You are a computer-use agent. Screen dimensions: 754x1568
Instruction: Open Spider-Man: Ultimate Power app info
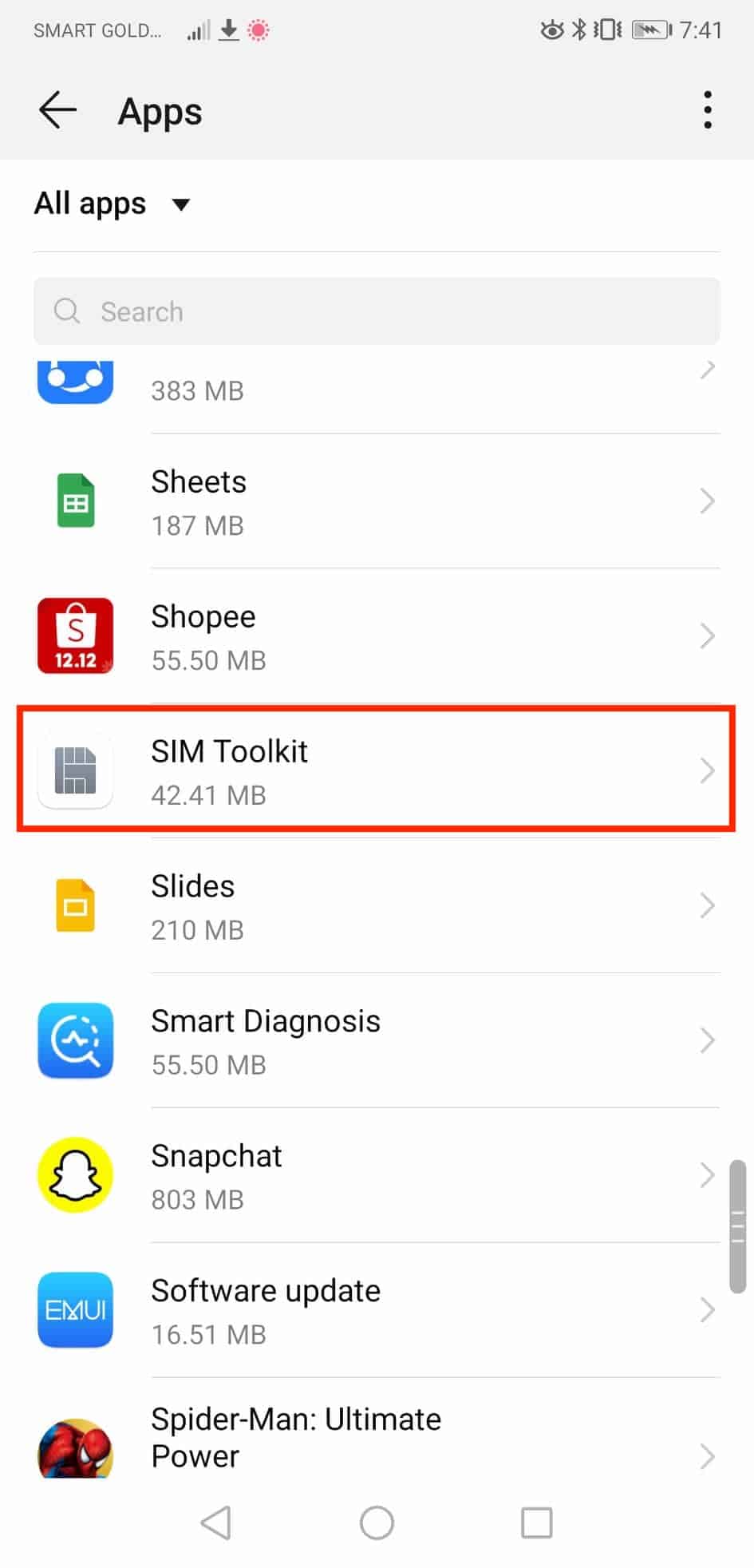click(x=377, y=1439)
